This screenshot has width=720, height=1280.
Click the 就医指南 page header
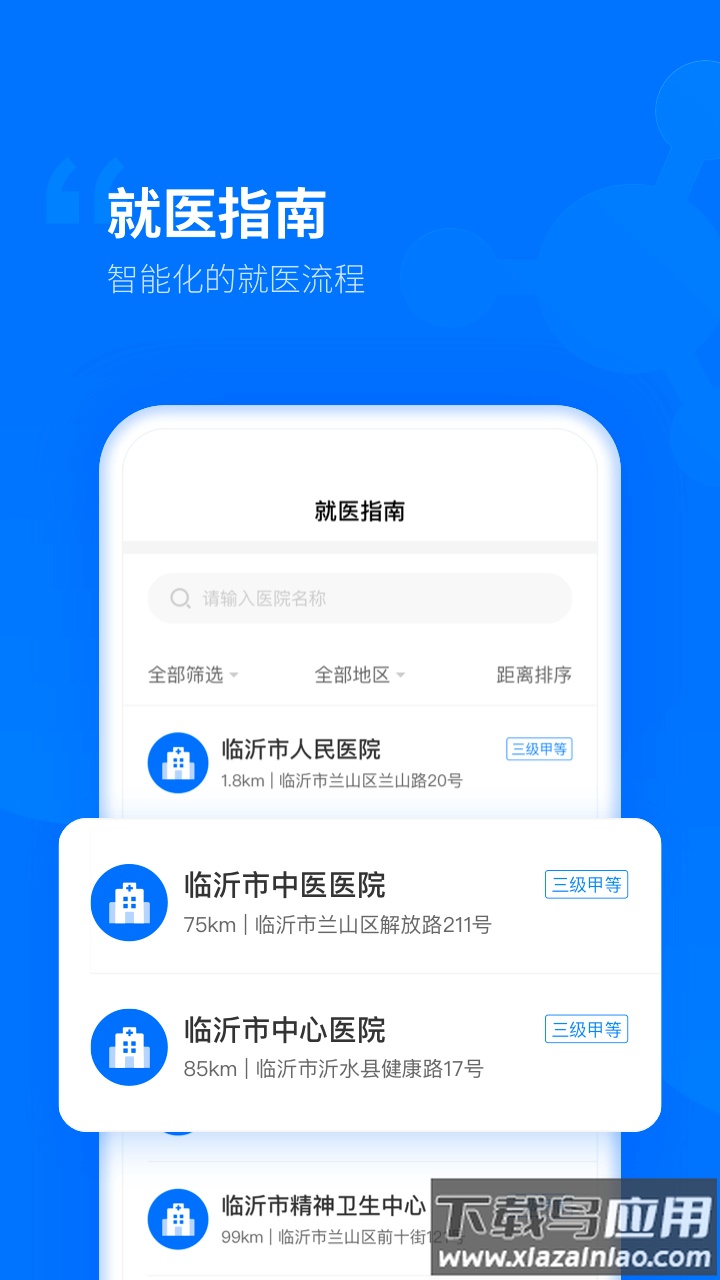pyautogui.click(x=358, y=511)
